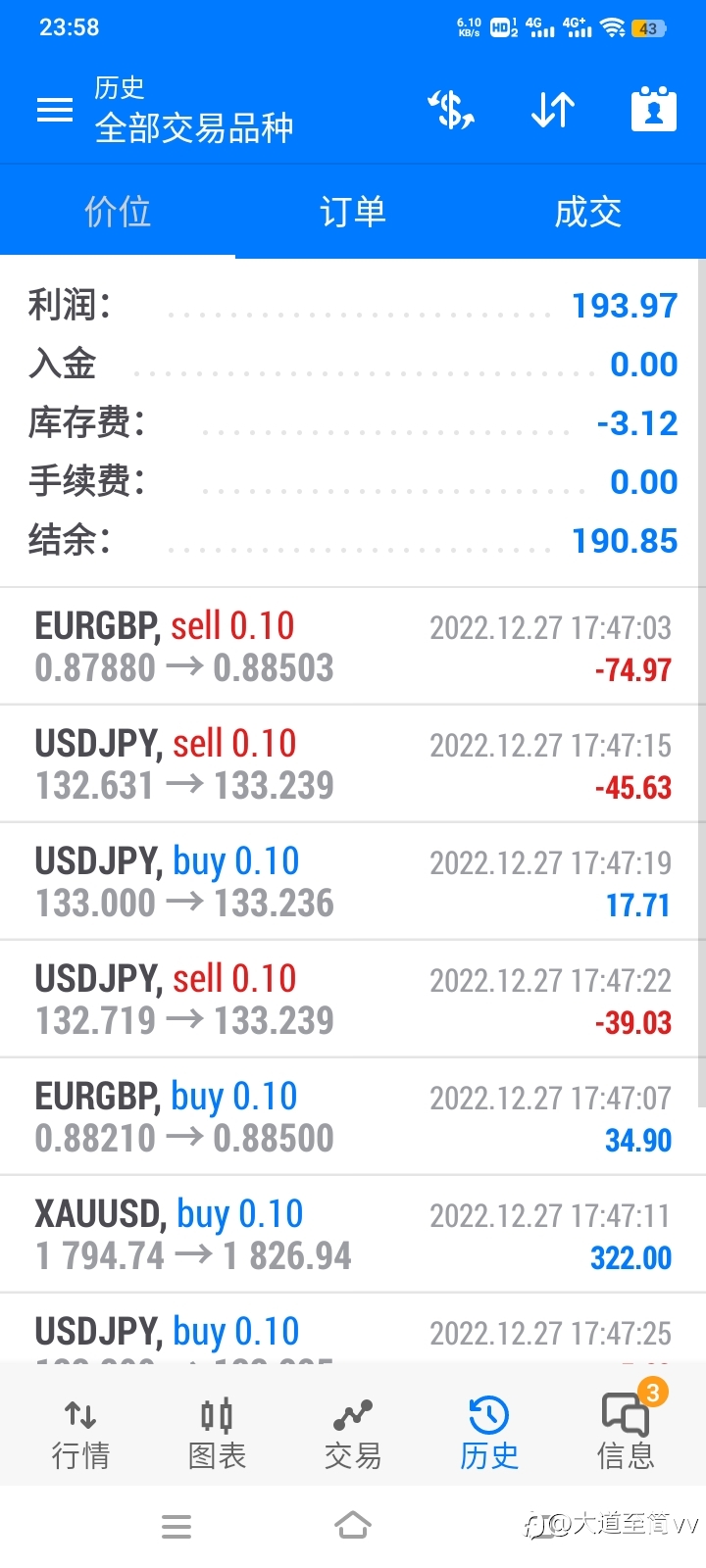Go to the 图表 chart tab
This screenshot has width=706, height=1568.
pyautogui.click(x=217, y=1434)
